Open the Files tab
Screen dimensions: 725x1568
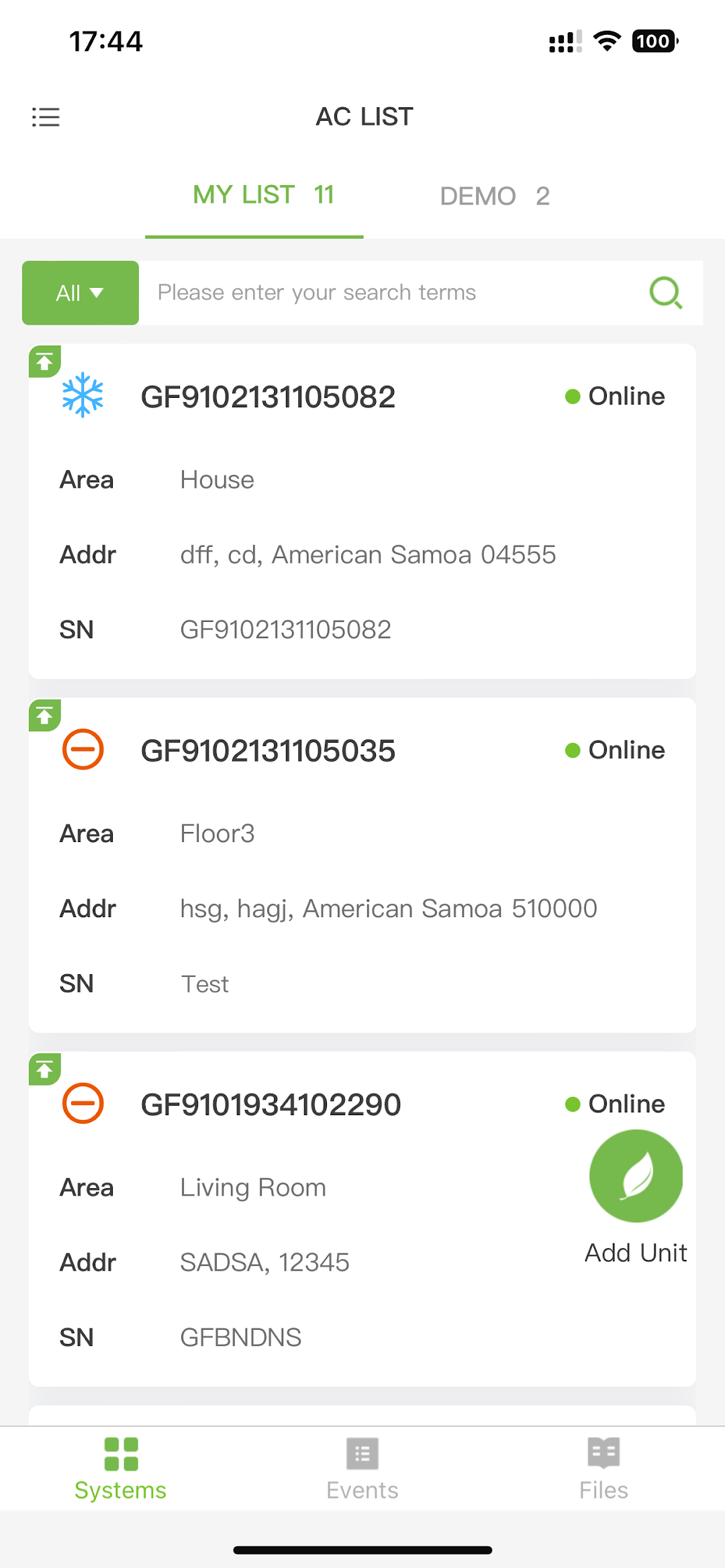[x=603, y=1469]
